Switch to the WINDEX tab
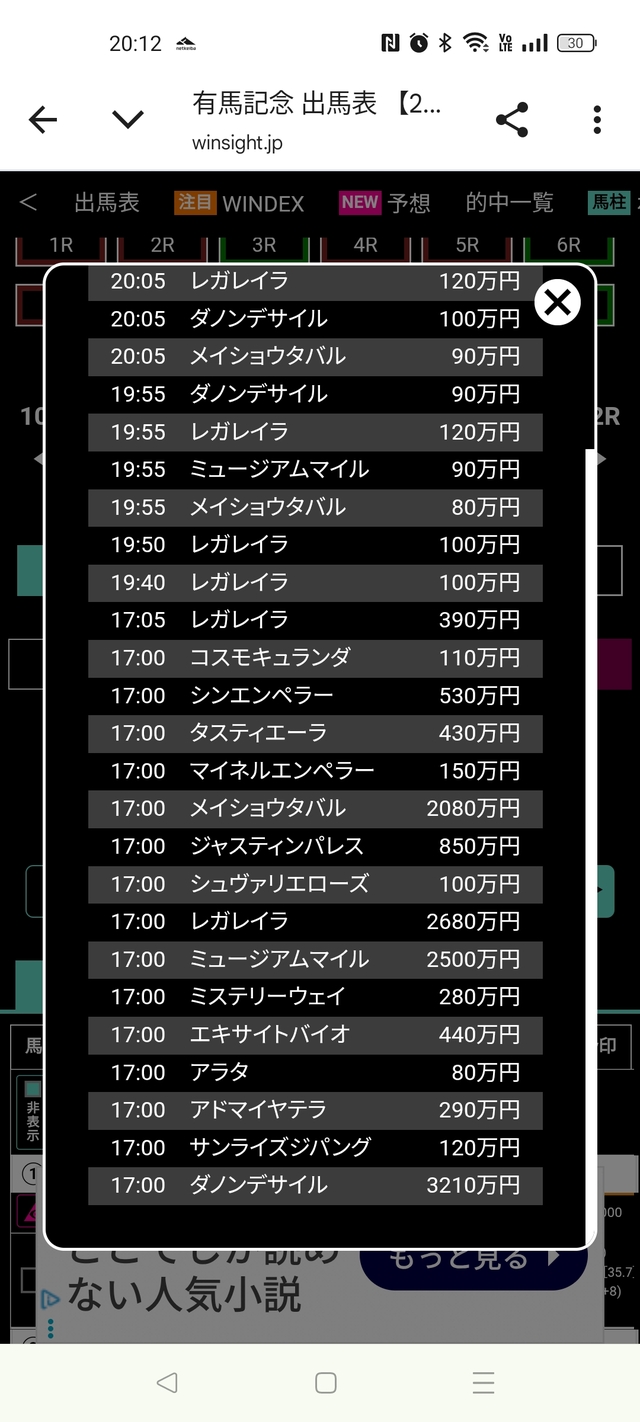 pos(240,203)
